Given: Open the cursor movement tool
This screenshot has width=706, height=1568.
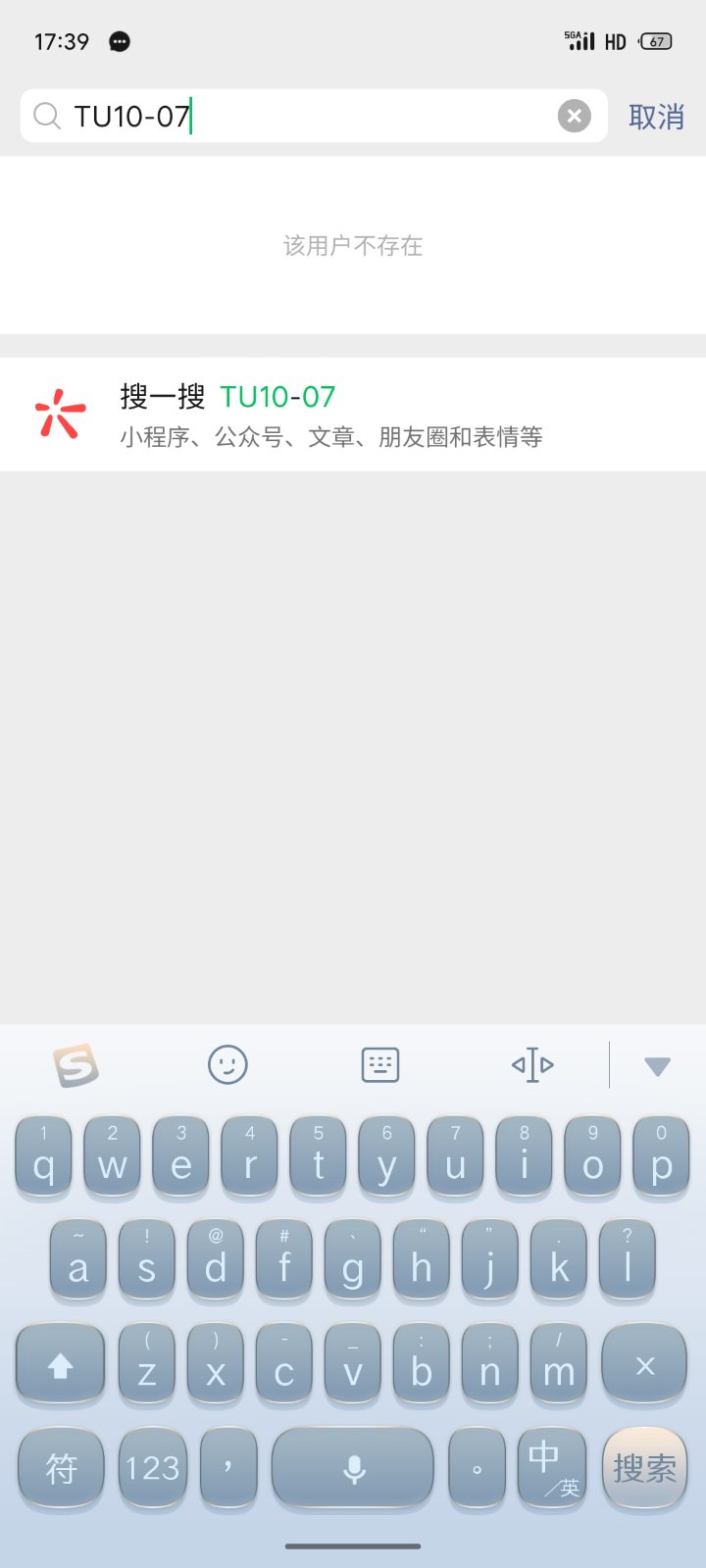Looking at the screenshot, I should tap(532, 1064).
